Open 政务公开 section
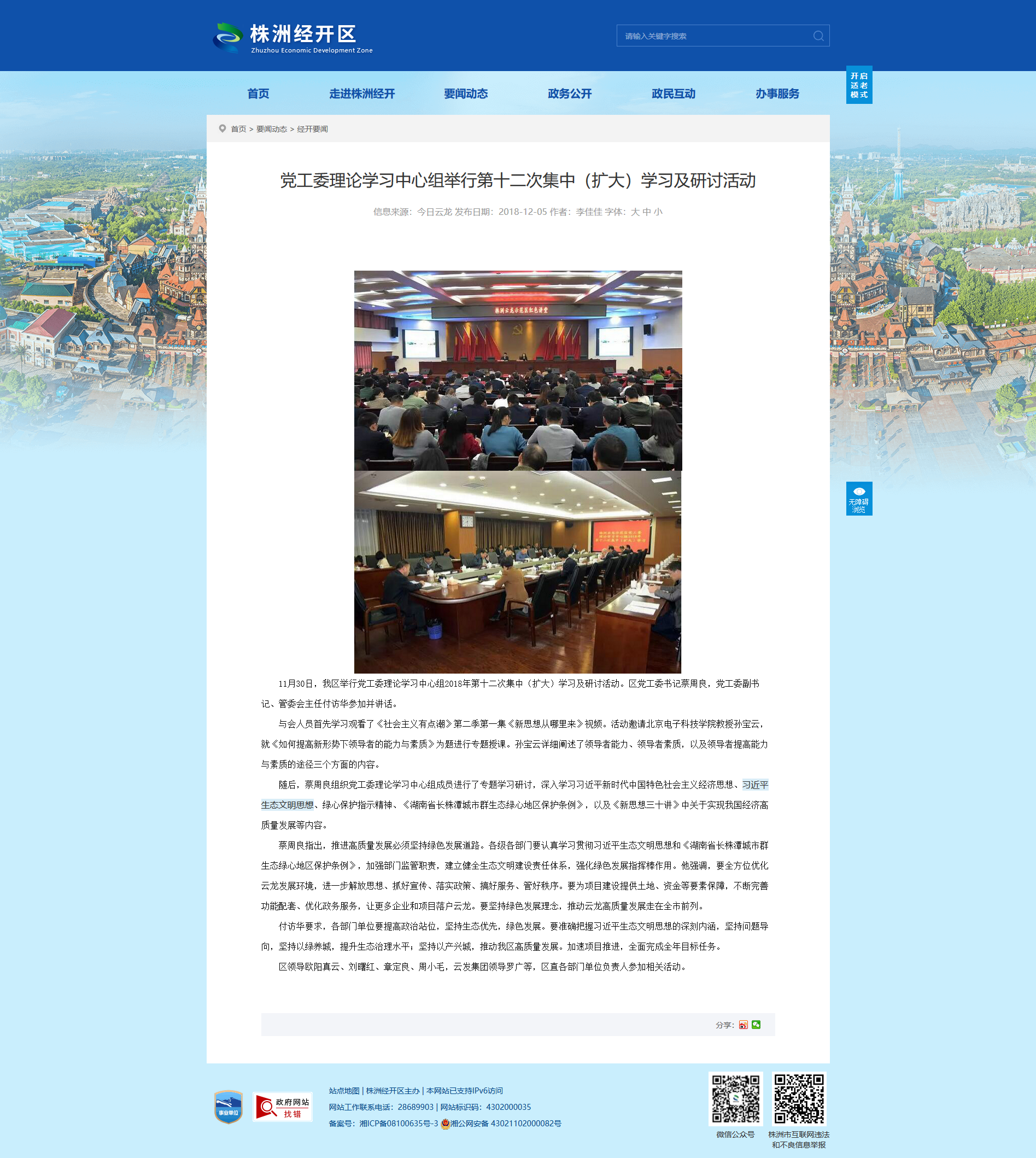The height and width of the screenshot is (1158, 1036). (570, 93)
